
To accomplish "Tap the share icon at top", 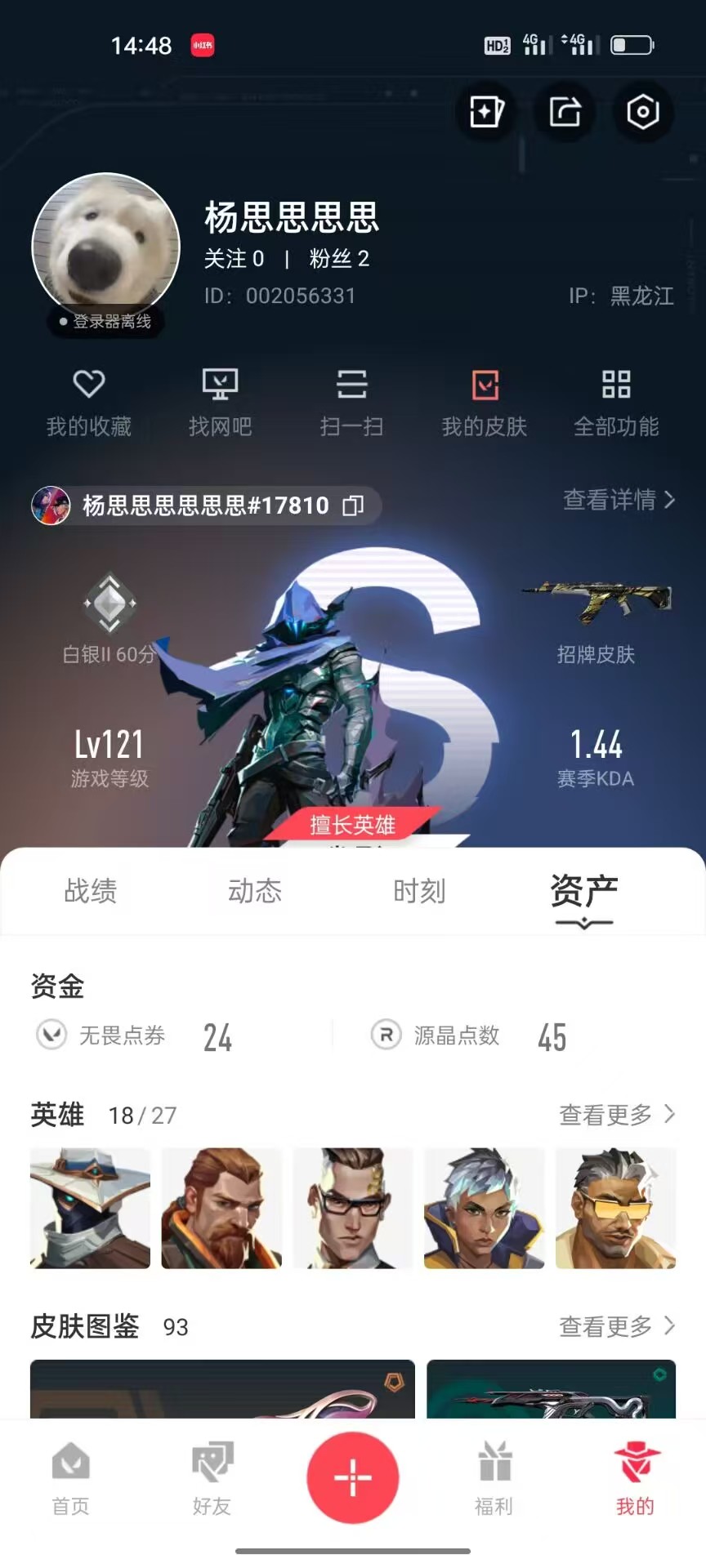I will pos(565,112).
